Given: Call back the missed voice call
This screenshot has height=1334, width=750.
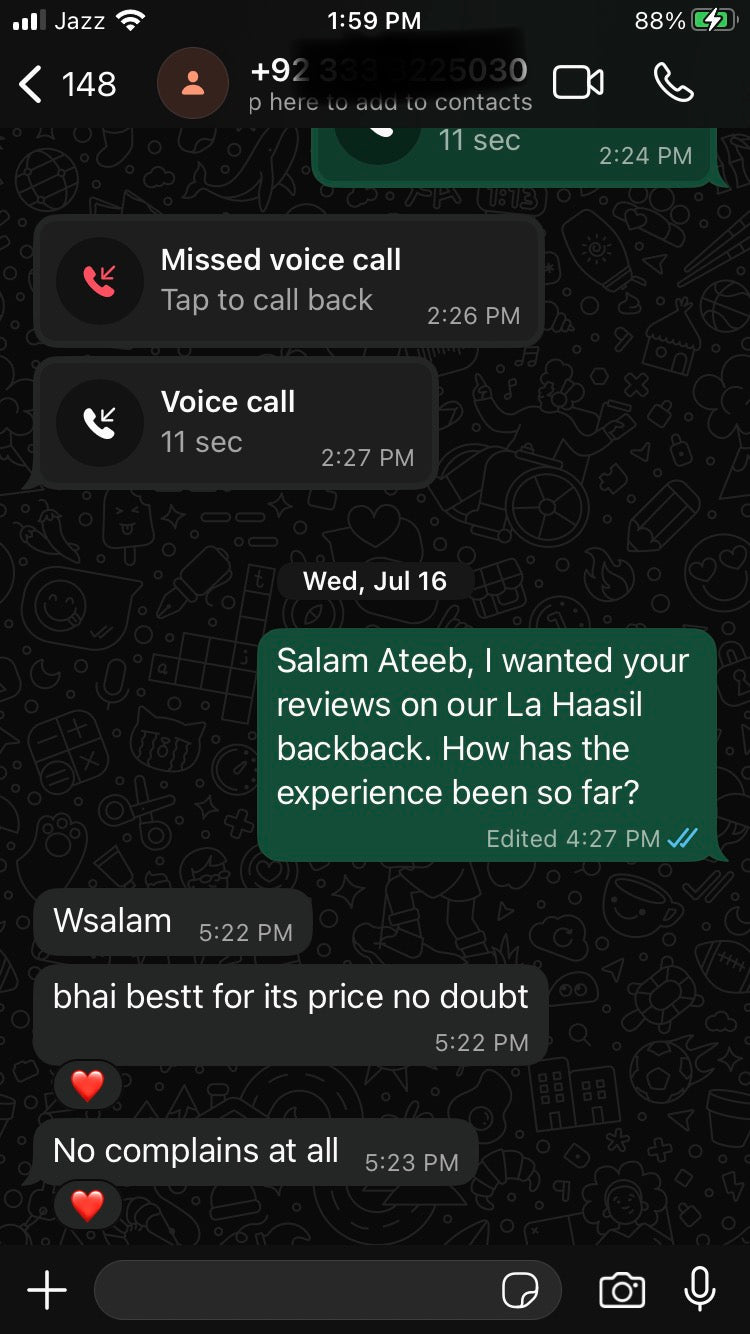Looking at the screenshot, I should pos(288,280).
